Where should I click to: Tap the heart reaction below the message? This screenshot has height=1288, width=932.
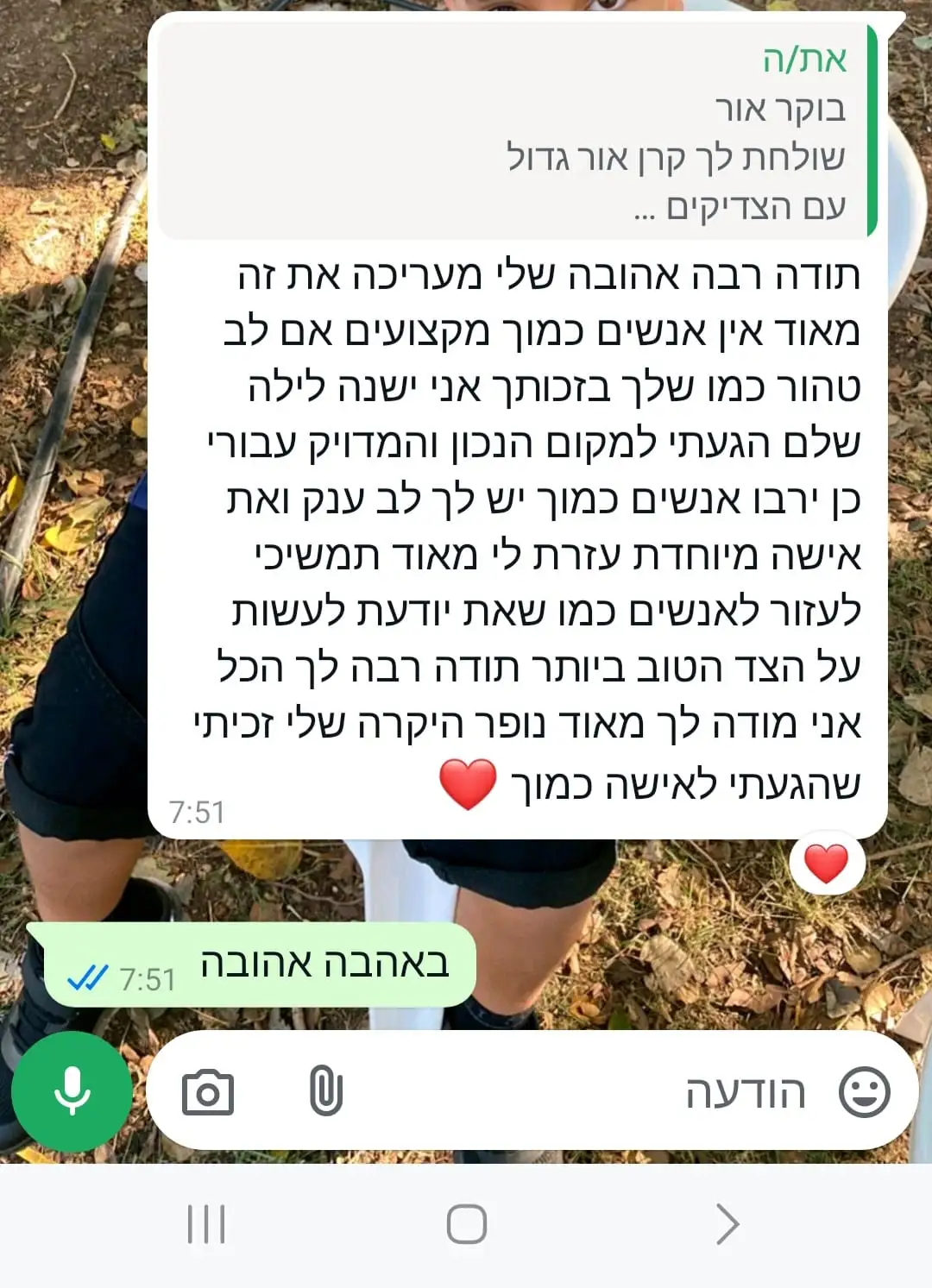(825, 860)
